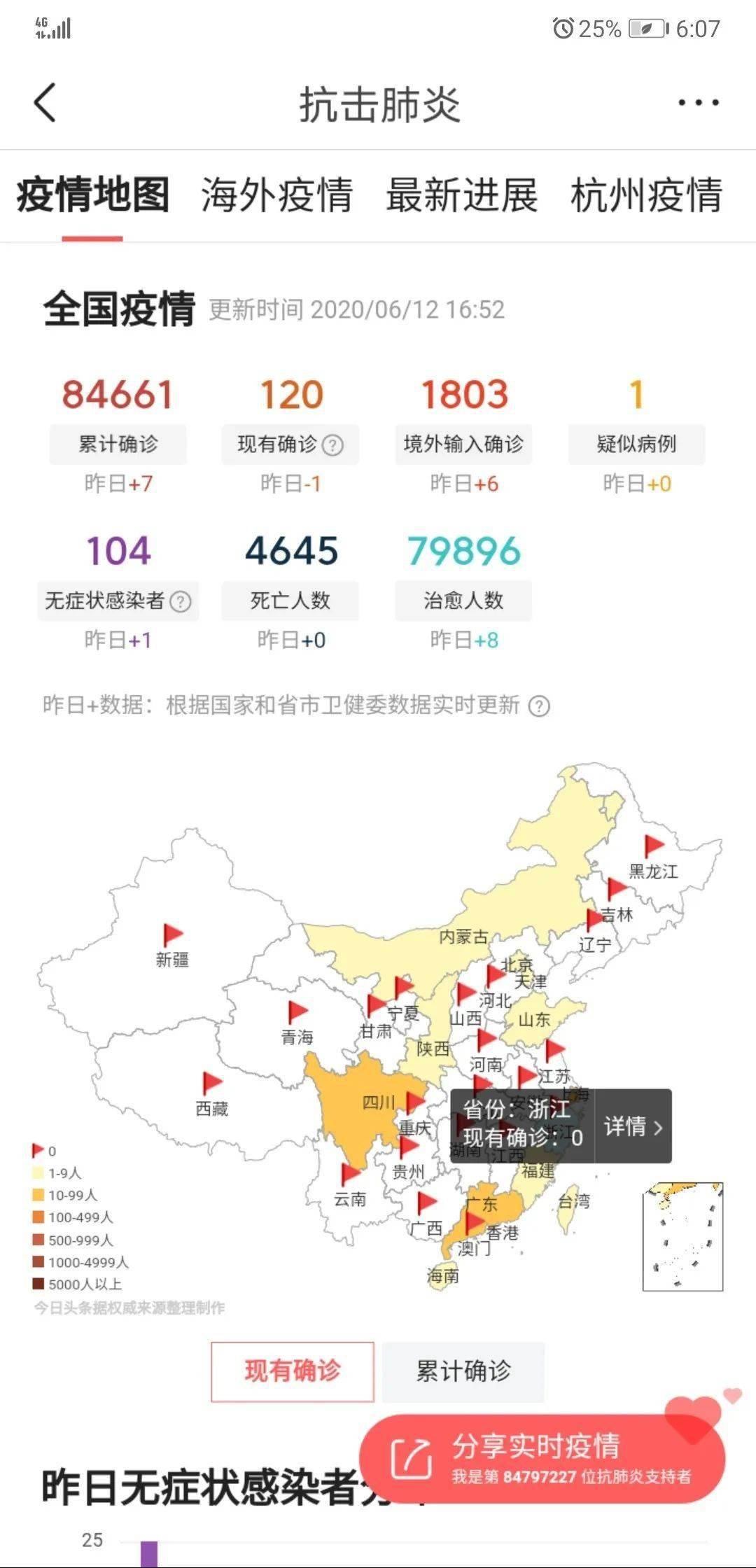Select the 疫情地图 tab
Image resolution: width=756 pixels, height=1568 pixels.
pyautogui.click(x=93, y=195)
